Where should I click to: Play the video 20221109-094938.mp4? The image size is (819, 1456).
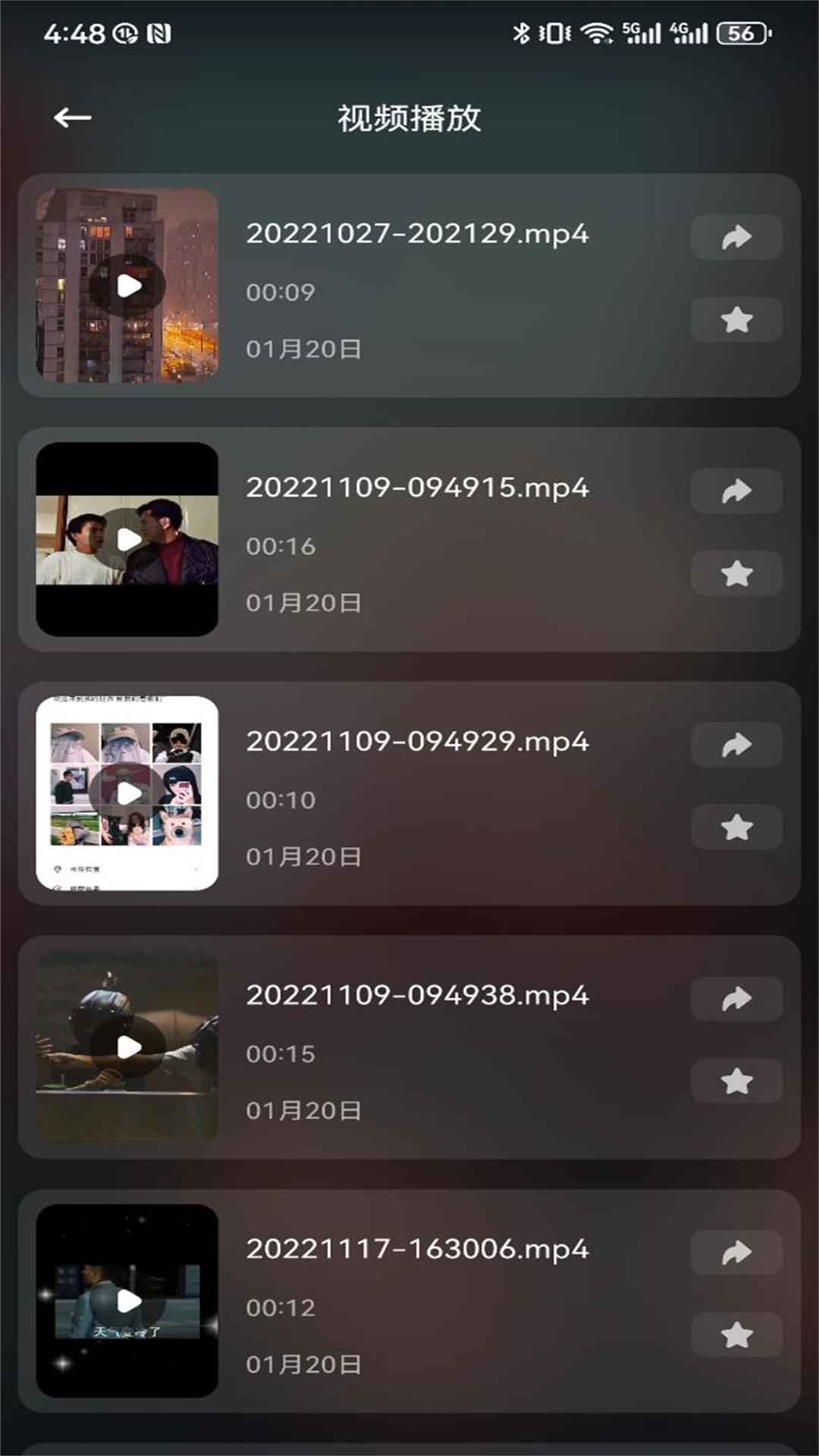[x=128, y=1047]
